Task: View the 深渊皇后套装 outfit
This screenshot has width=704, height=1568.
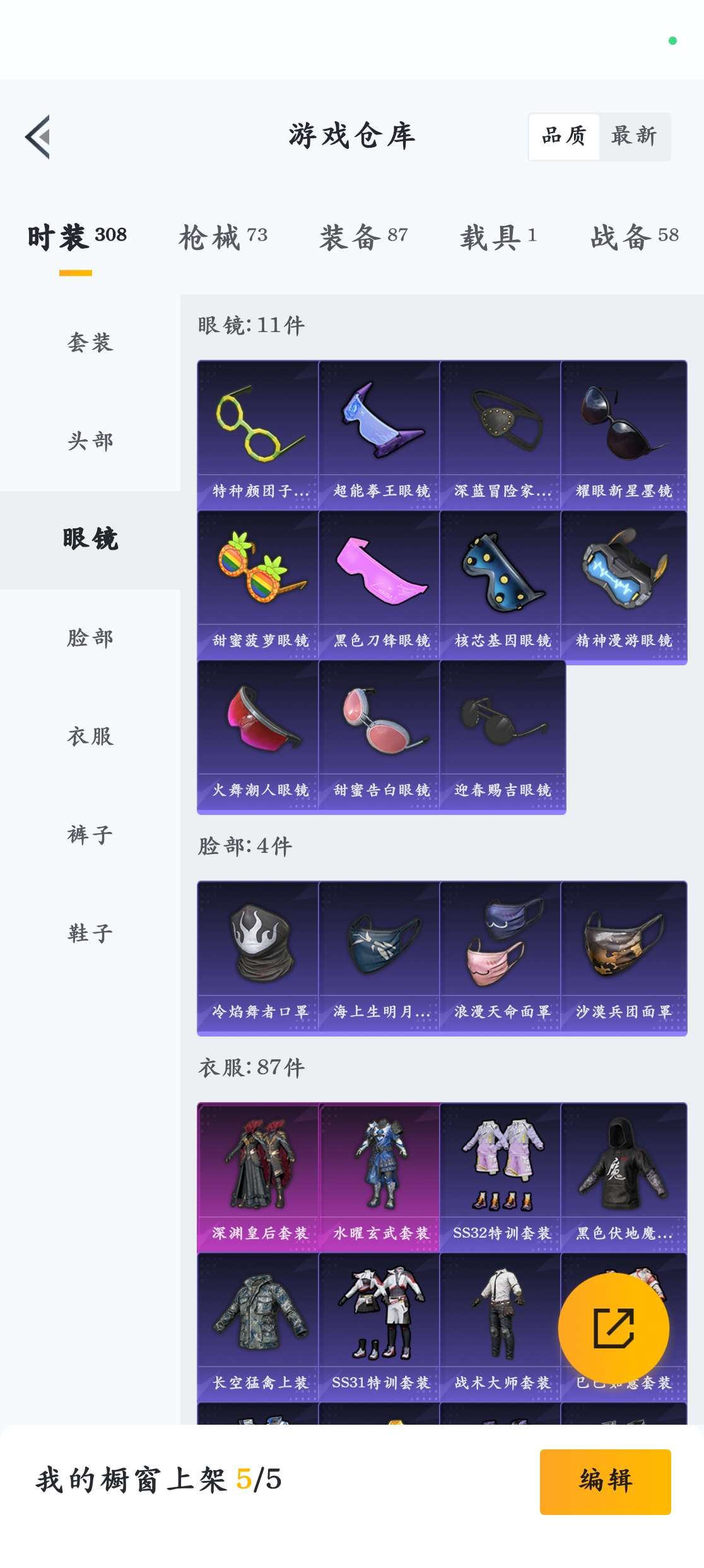Action: pos(258,1178)
